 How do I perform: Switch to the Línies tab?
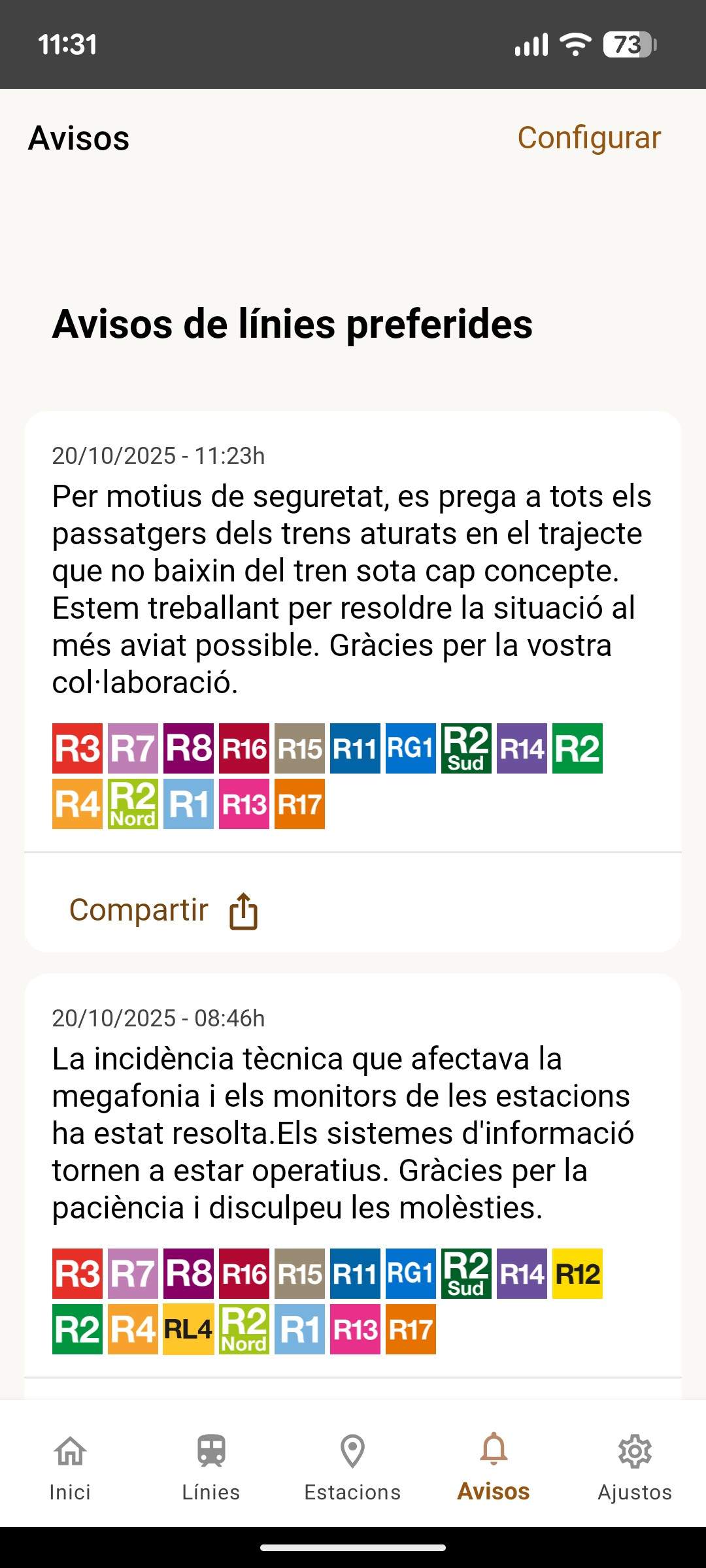pyautogui.click(x=211, y=1468)
